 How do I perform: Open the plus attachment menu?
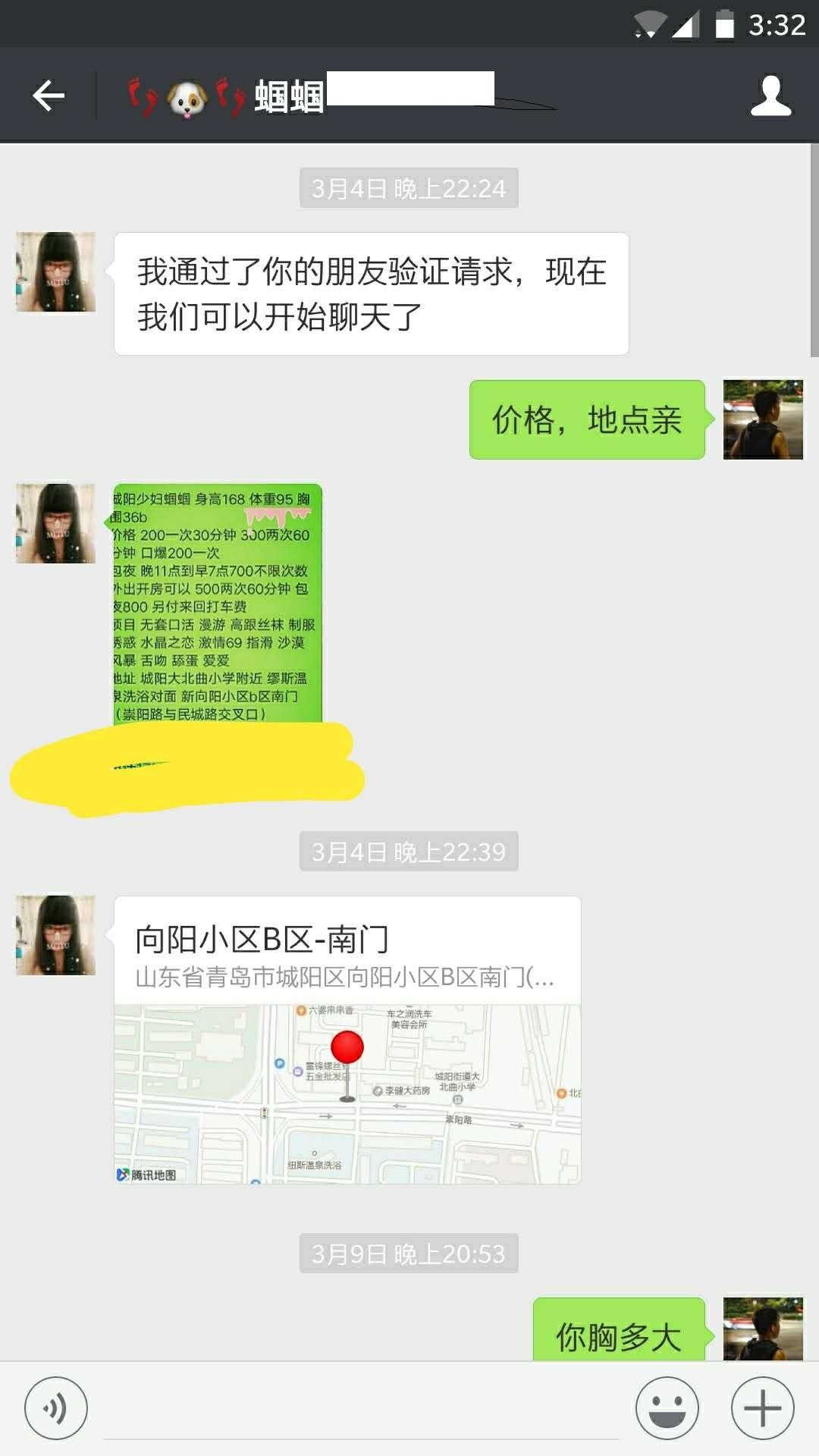pyautogui.click(x=762, y=1408)
